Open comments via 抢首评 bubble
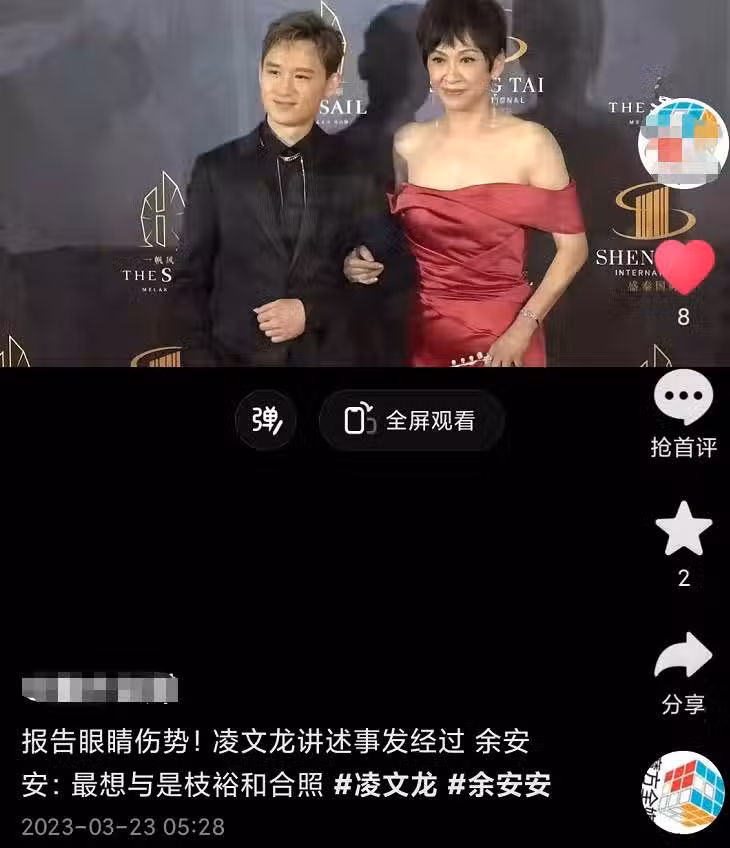 tap(683, 398)
